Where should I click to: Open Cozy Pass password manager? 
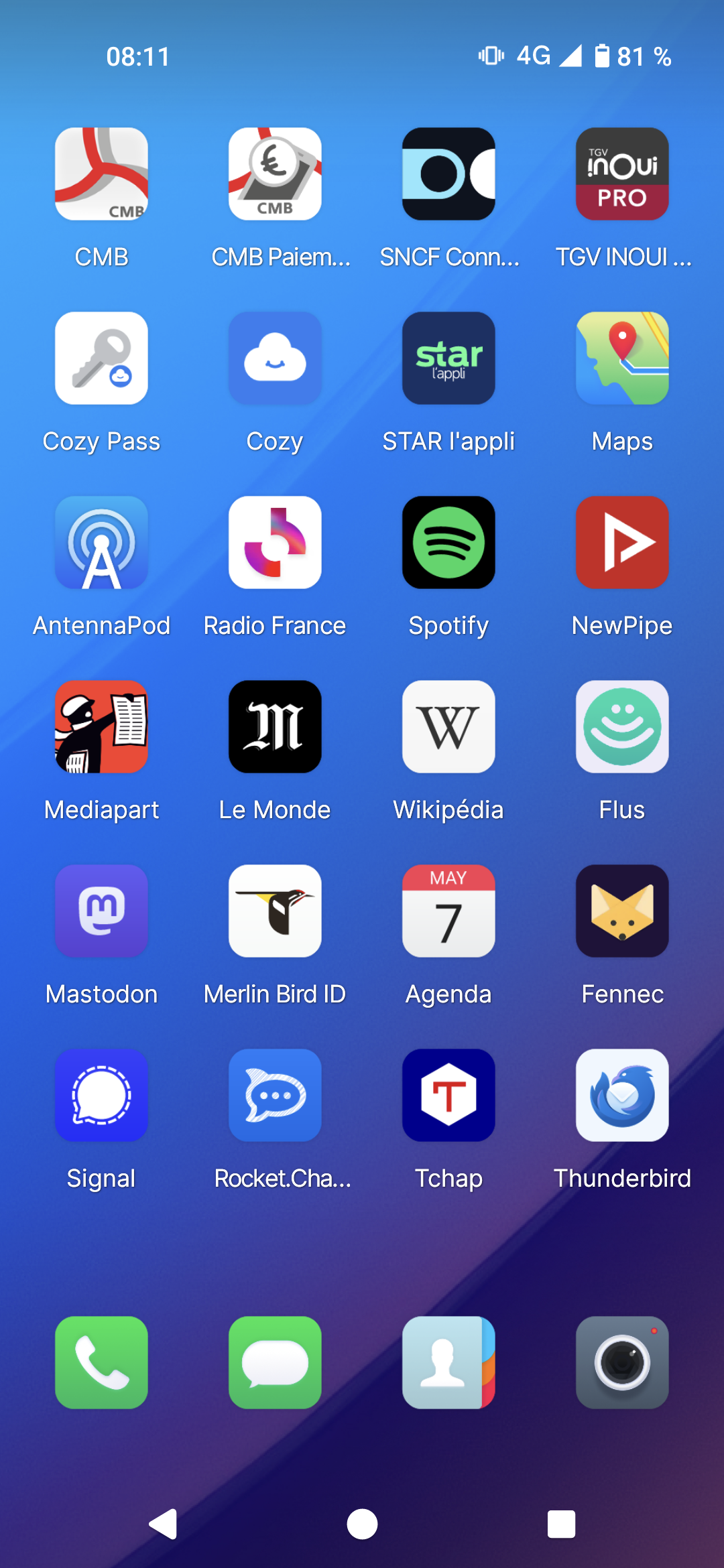click(x=101, y=358)
